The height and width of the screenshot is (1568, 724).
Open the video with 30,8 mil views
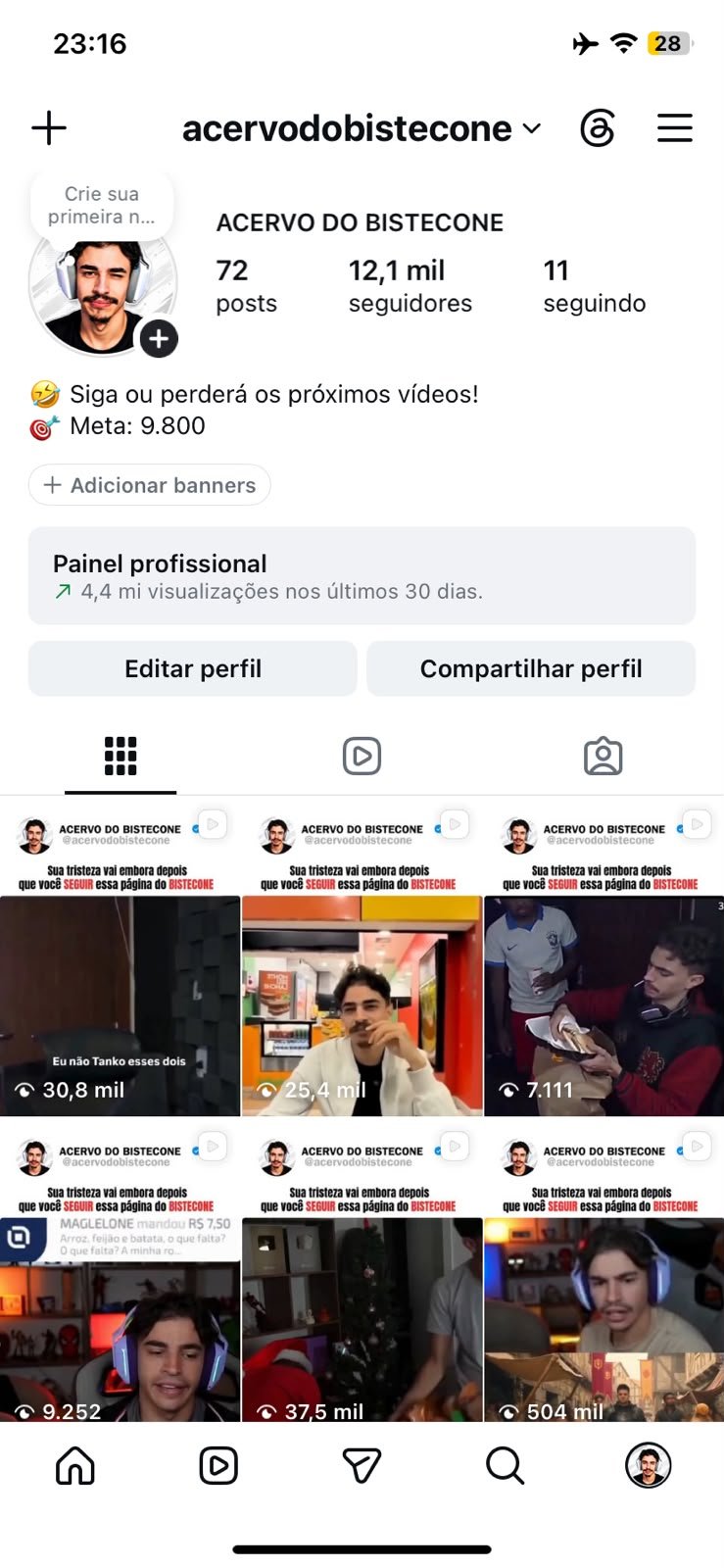(x=120, y=955)
